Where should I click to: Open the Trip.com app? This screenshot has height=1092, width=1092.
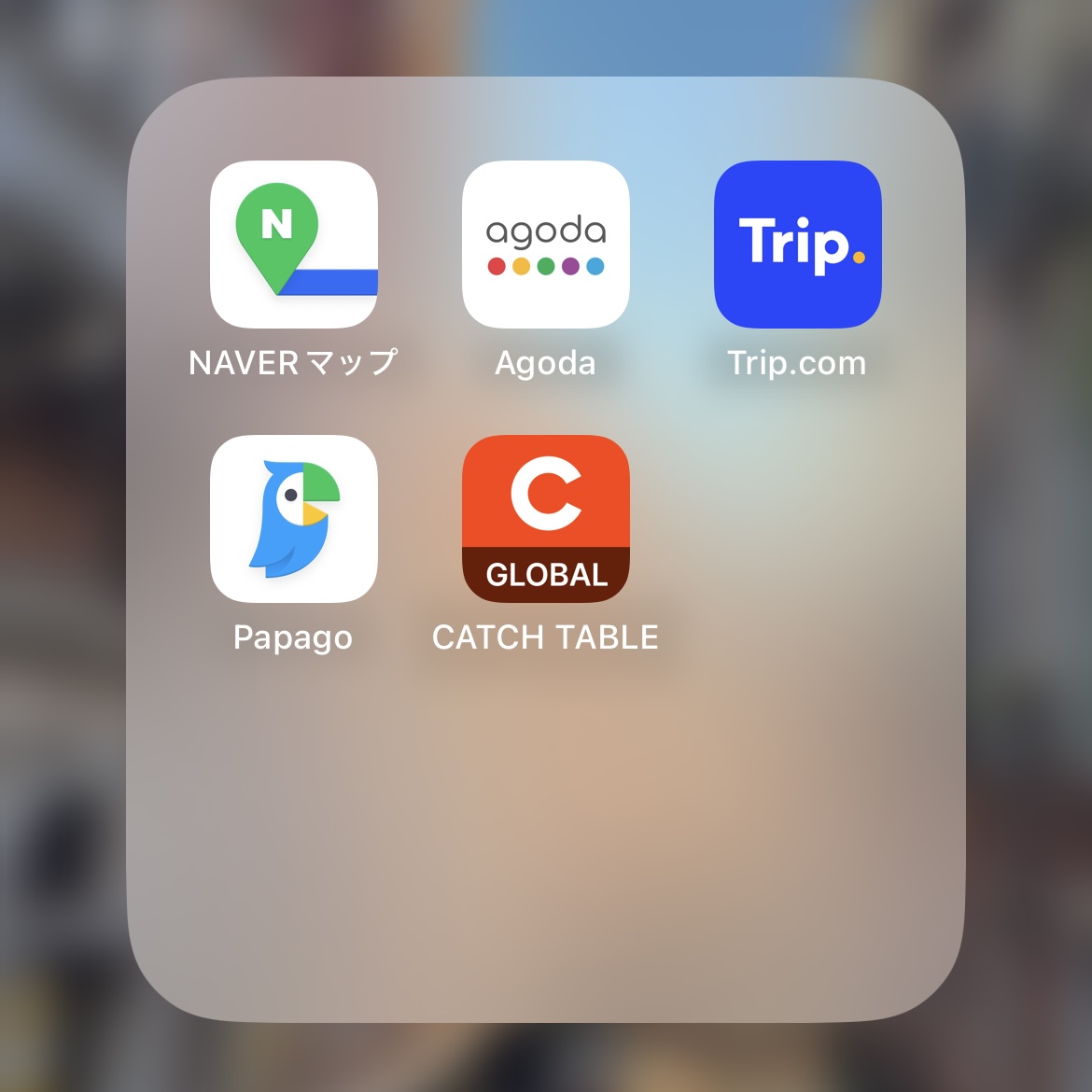pos(797,245)
